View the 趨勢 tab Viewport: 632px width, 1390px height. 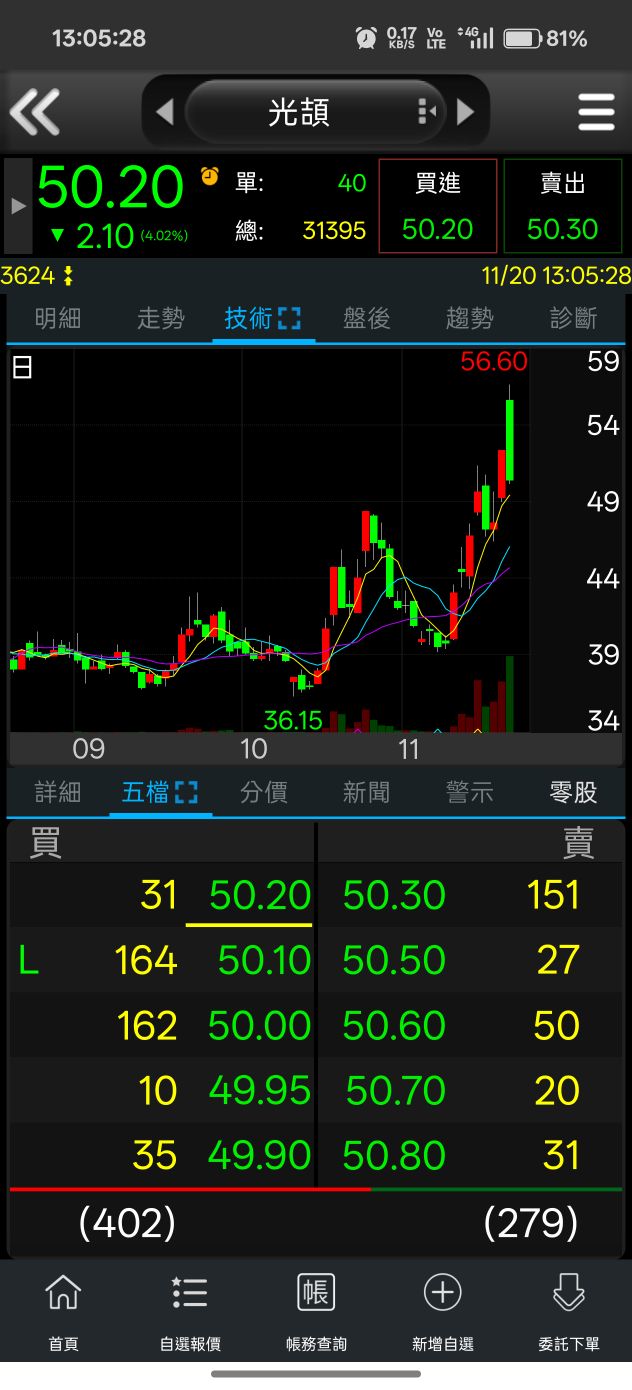pos(469,319)
